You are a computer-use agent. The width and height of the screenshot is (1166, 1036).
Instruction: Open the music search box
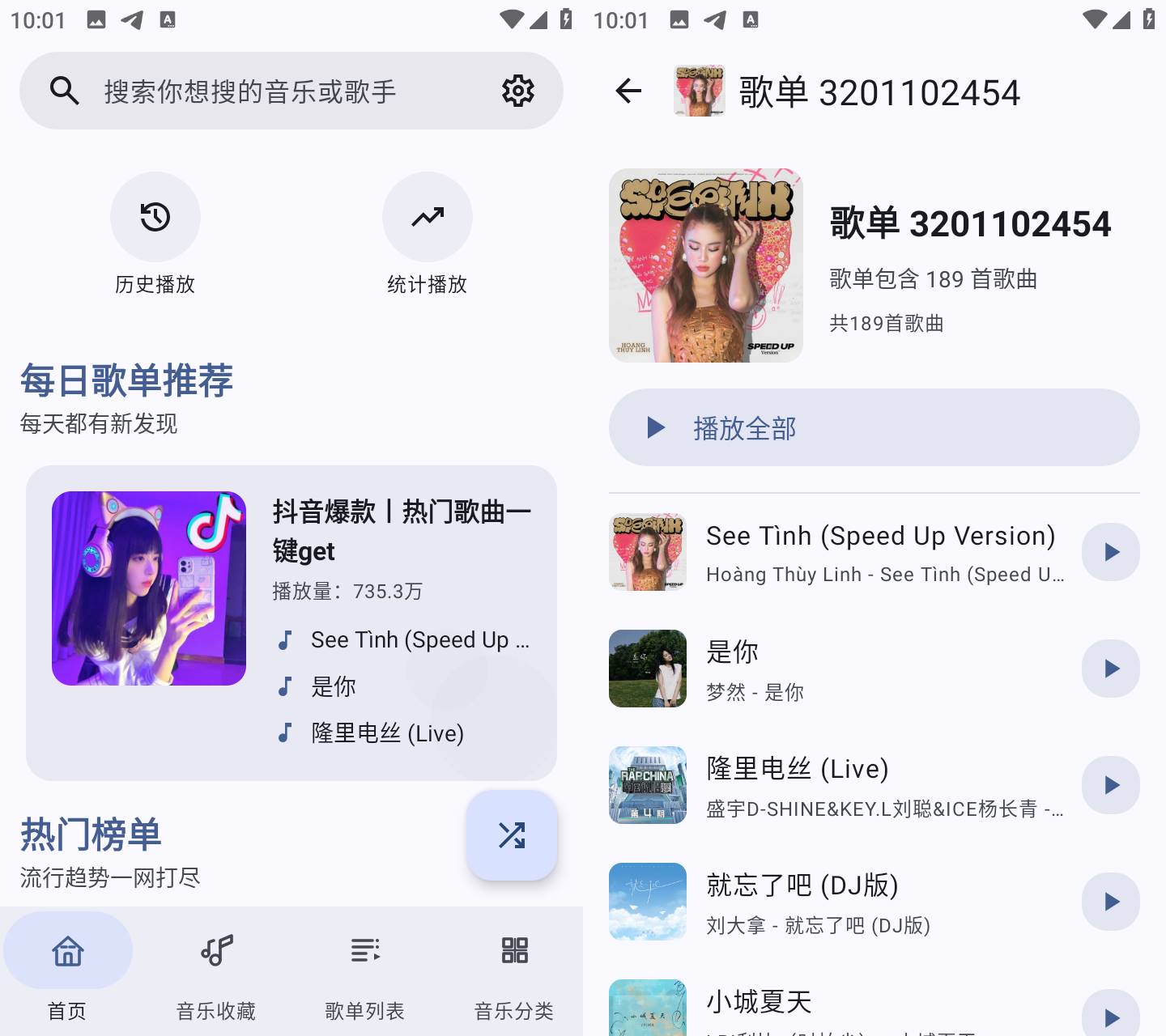[x=267, y=91]
